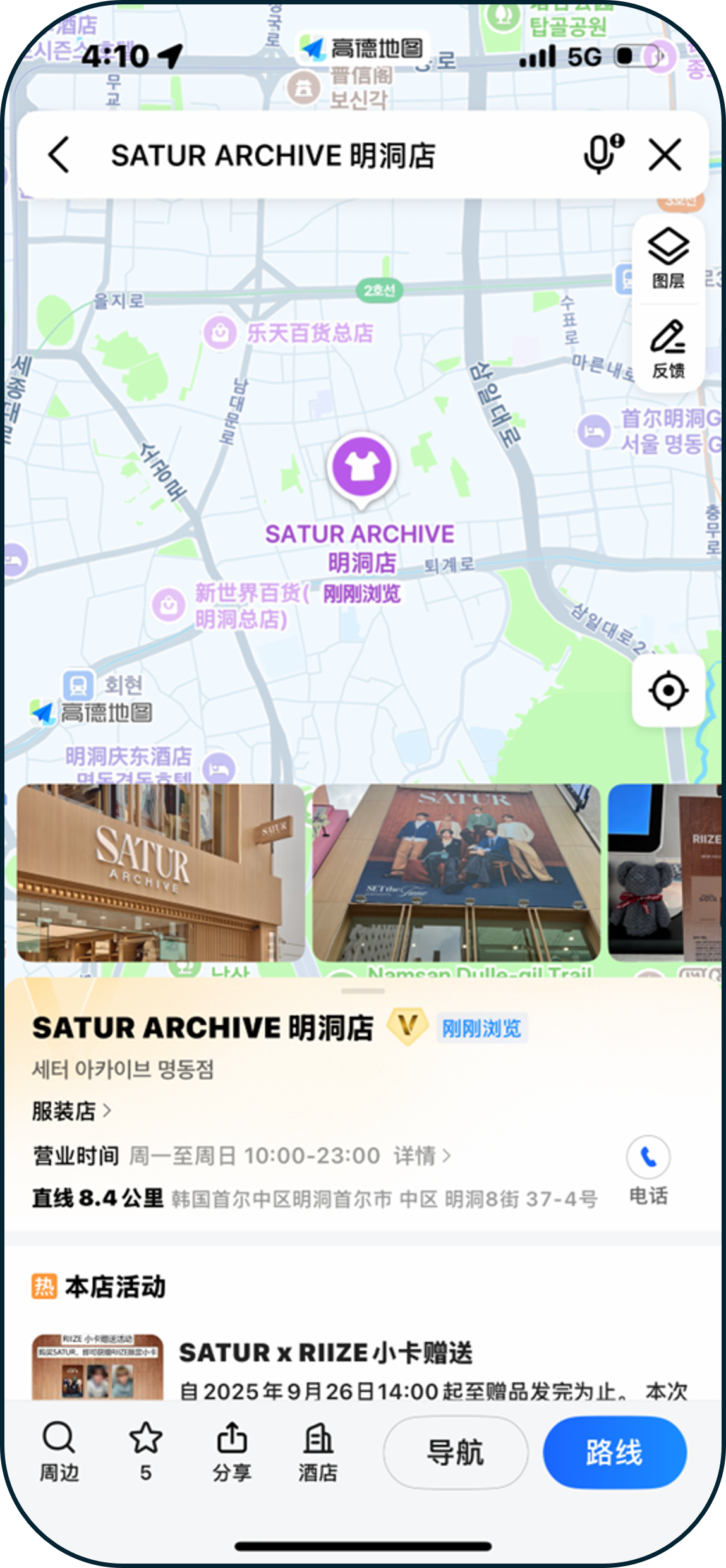Open the SATUR x RIIZE 小卡赠送 activity
Viewport: 726px width, 1568px height.
[325, 1353]
